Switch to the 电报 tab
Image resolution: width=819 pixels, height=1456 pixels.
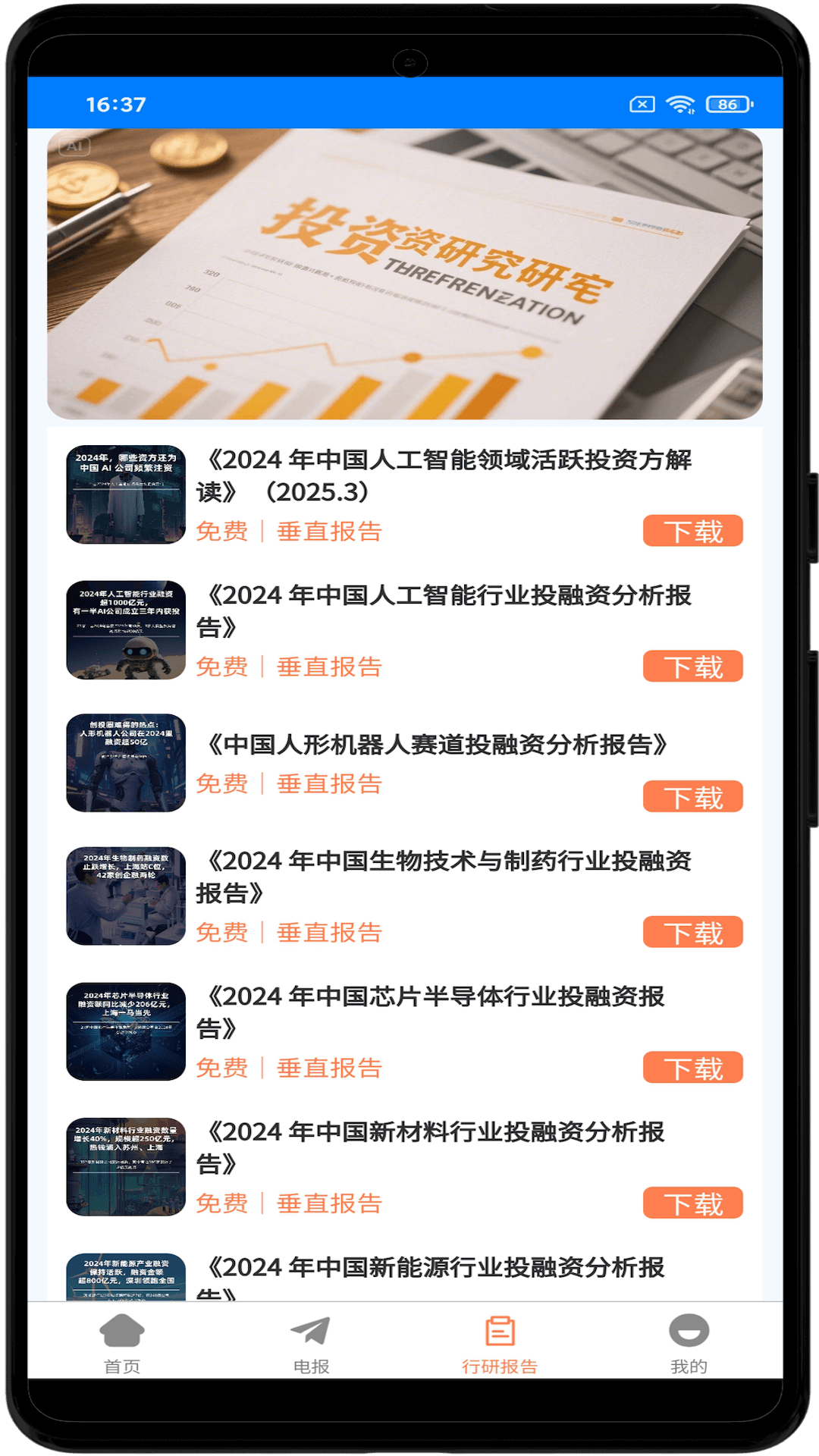tap(311, 1344)
